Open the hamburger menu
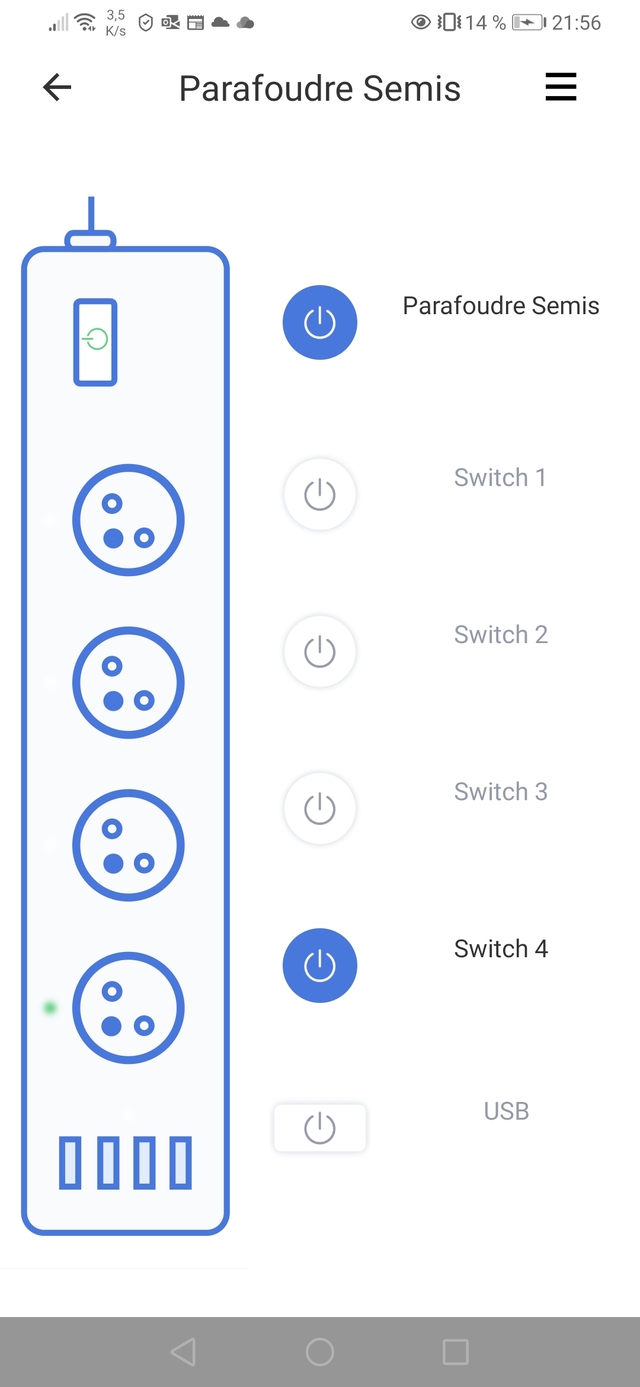The image size is (640, 1387). pyautogui.click(x=560, y=88)
